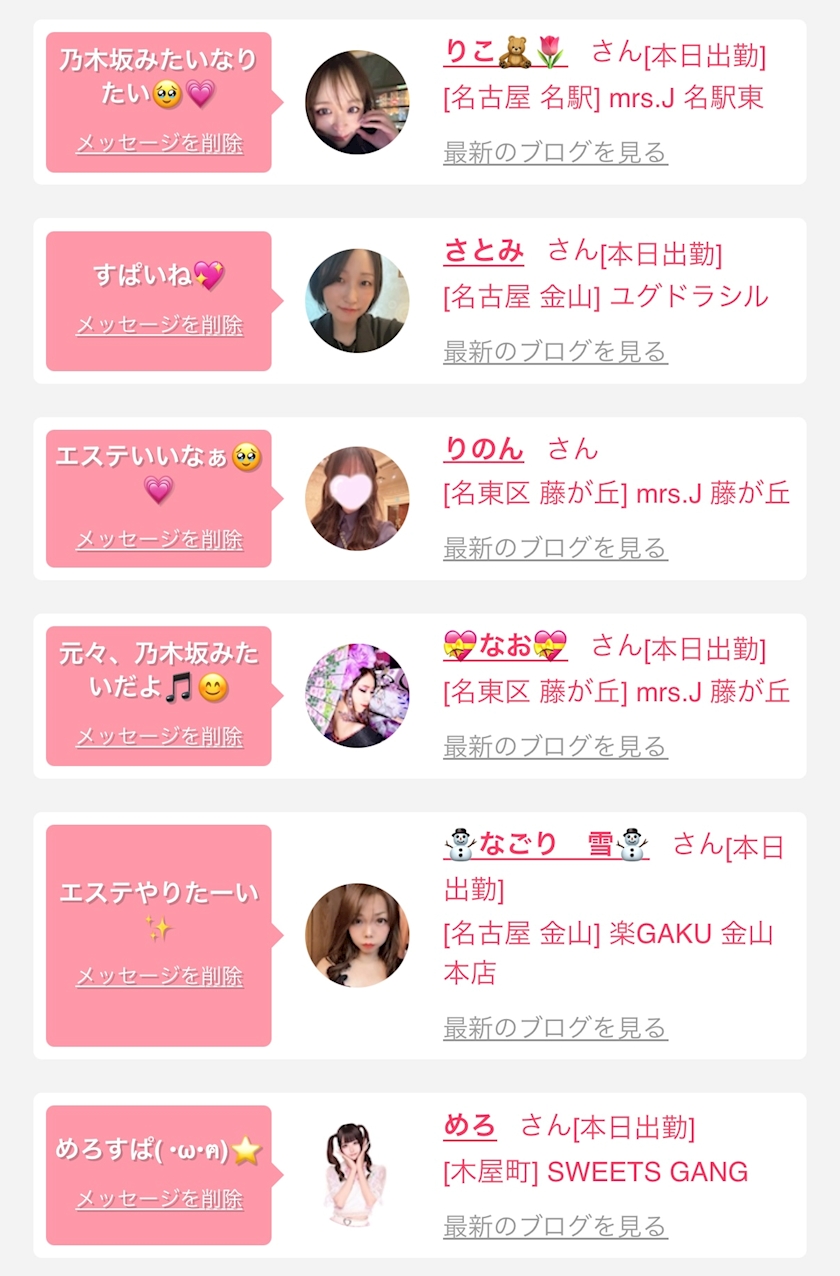Image resolution: width=840 pixels, height=1276 pixels.
Task: Delete the 乃木坂みたいなりたい message
Action: (x=160, y=143)
